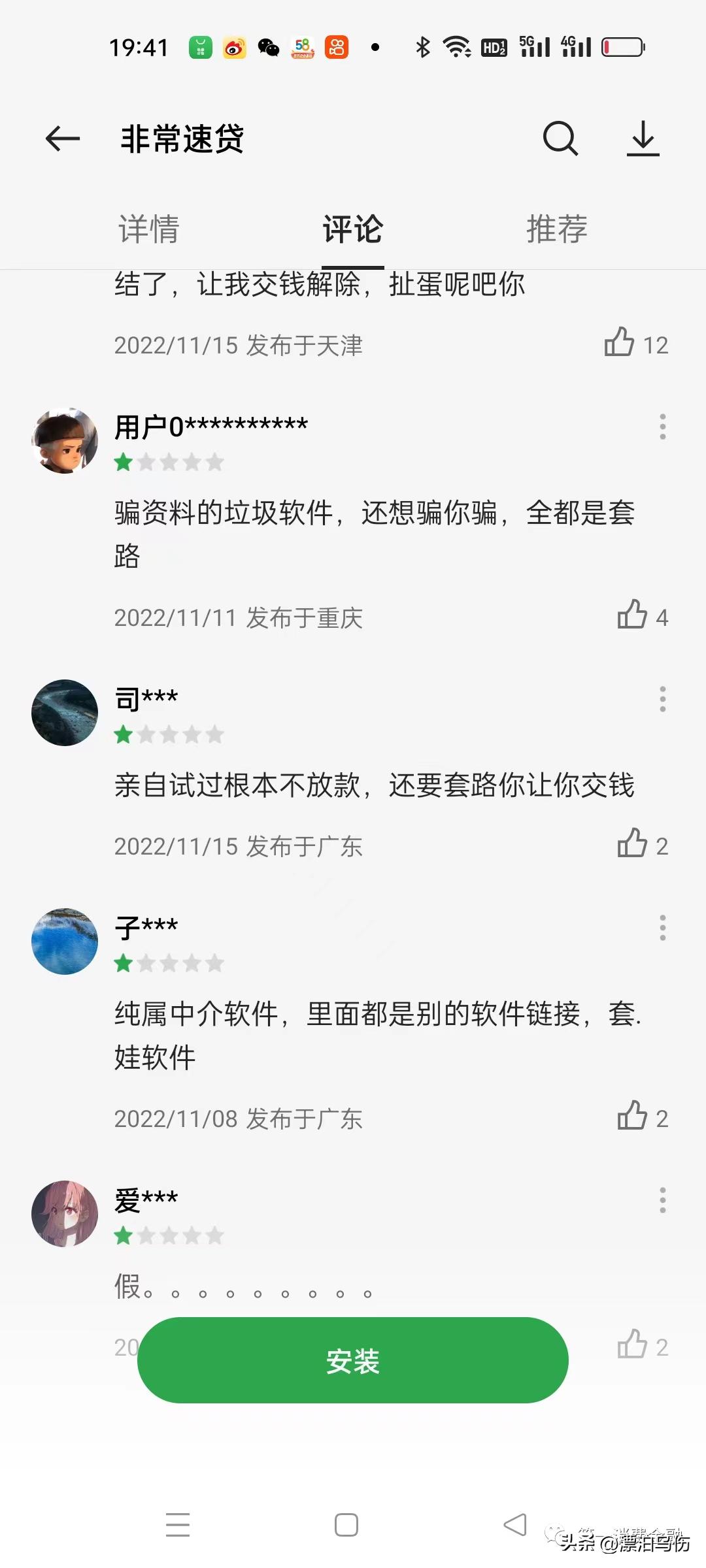Open options menu on 用户0 review
The image size is (706, 1568).
point(662,426)
